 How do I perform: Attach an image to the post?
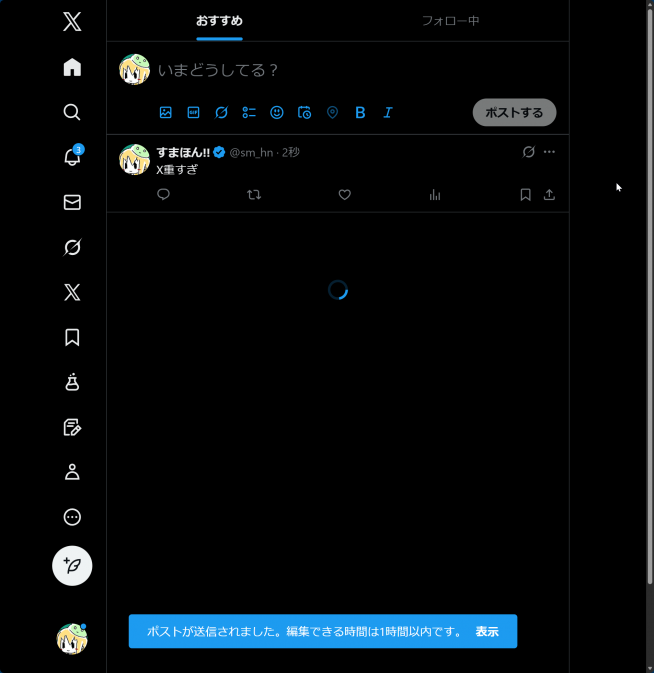pos(166,113)
